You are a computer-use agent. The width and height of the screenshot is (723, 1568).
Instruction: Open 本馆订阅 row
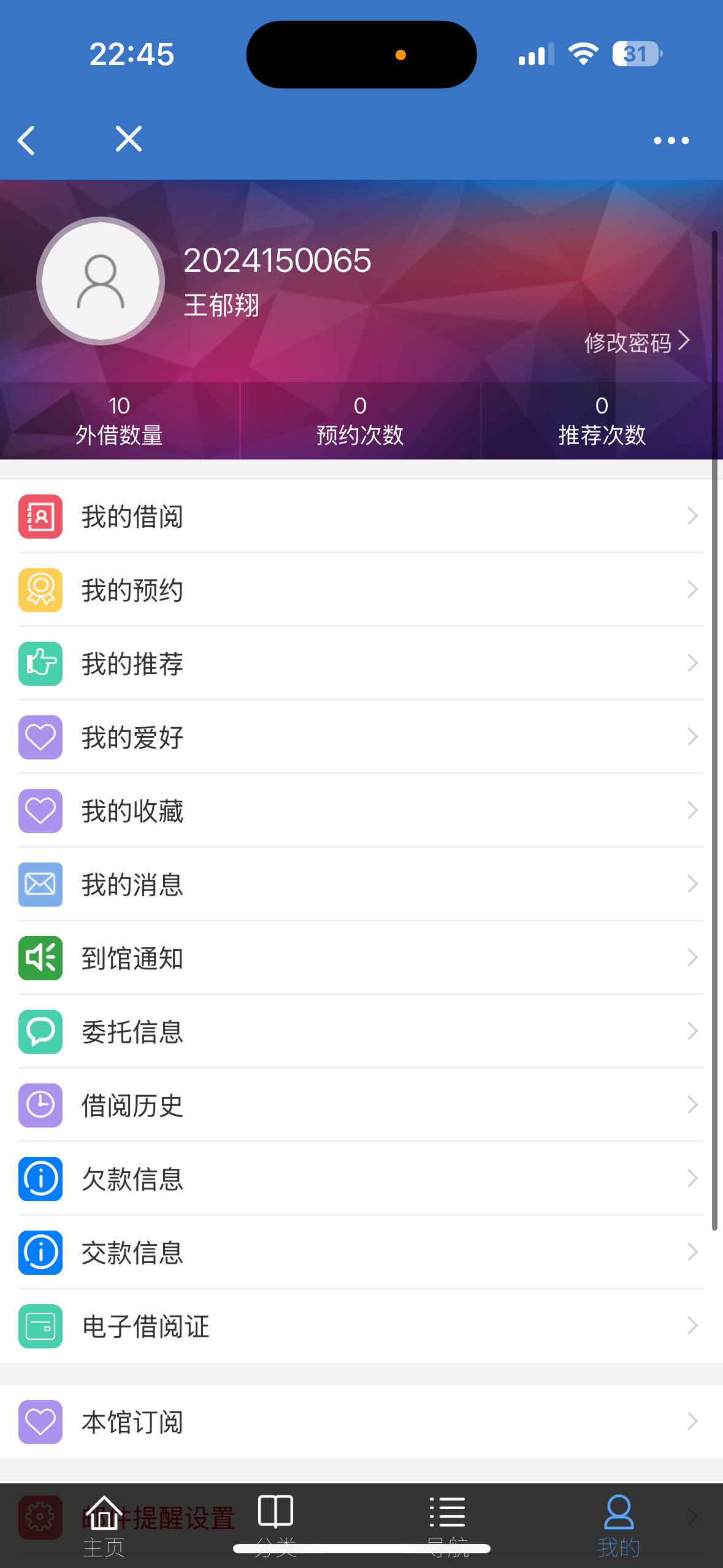click(361, 1421)
